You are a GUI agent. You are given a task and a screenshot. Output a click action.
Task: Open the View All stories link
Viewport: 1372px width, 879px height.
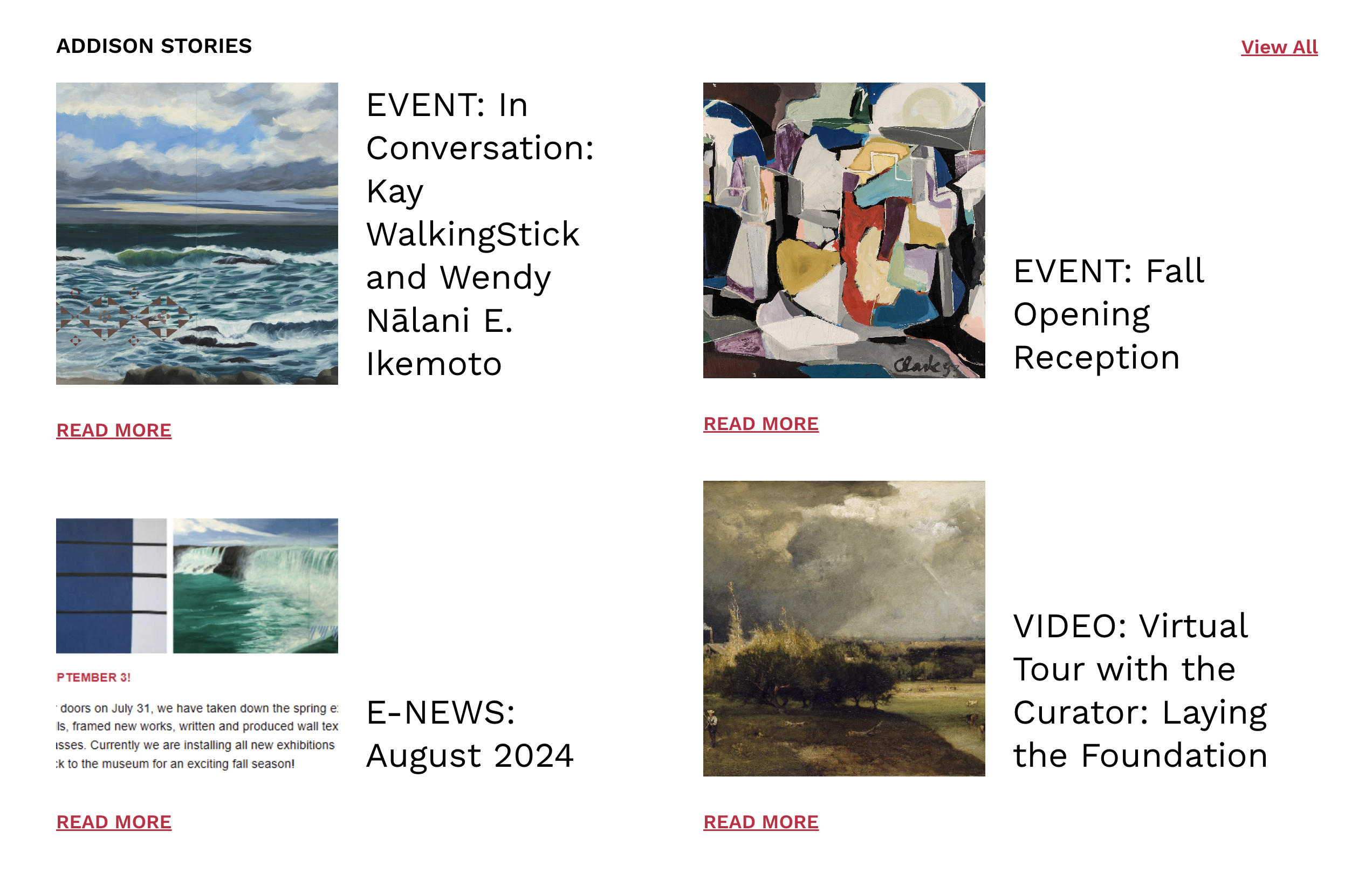pyautogui.click(x=1279, y=47)
